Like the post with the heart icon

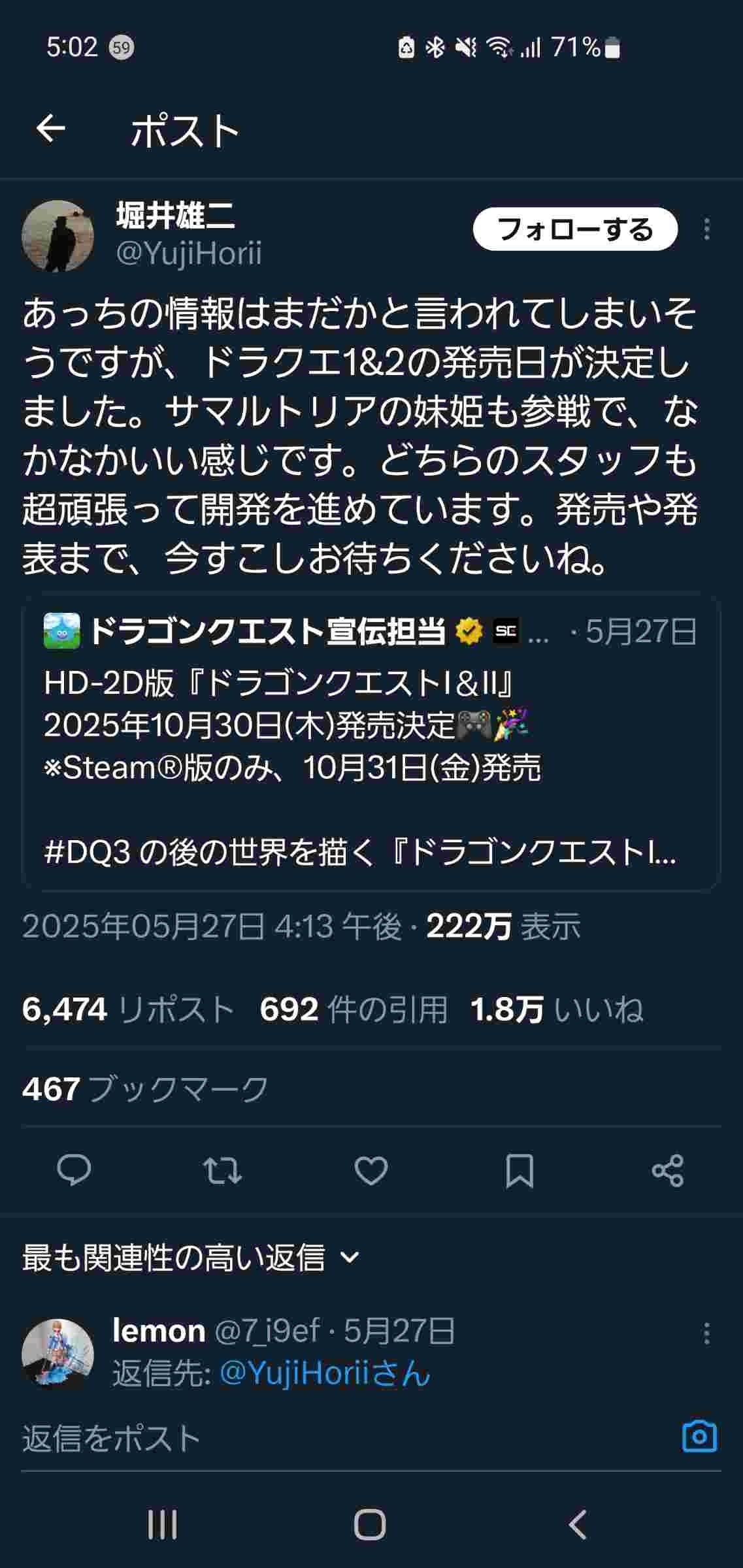(371, 1169)
